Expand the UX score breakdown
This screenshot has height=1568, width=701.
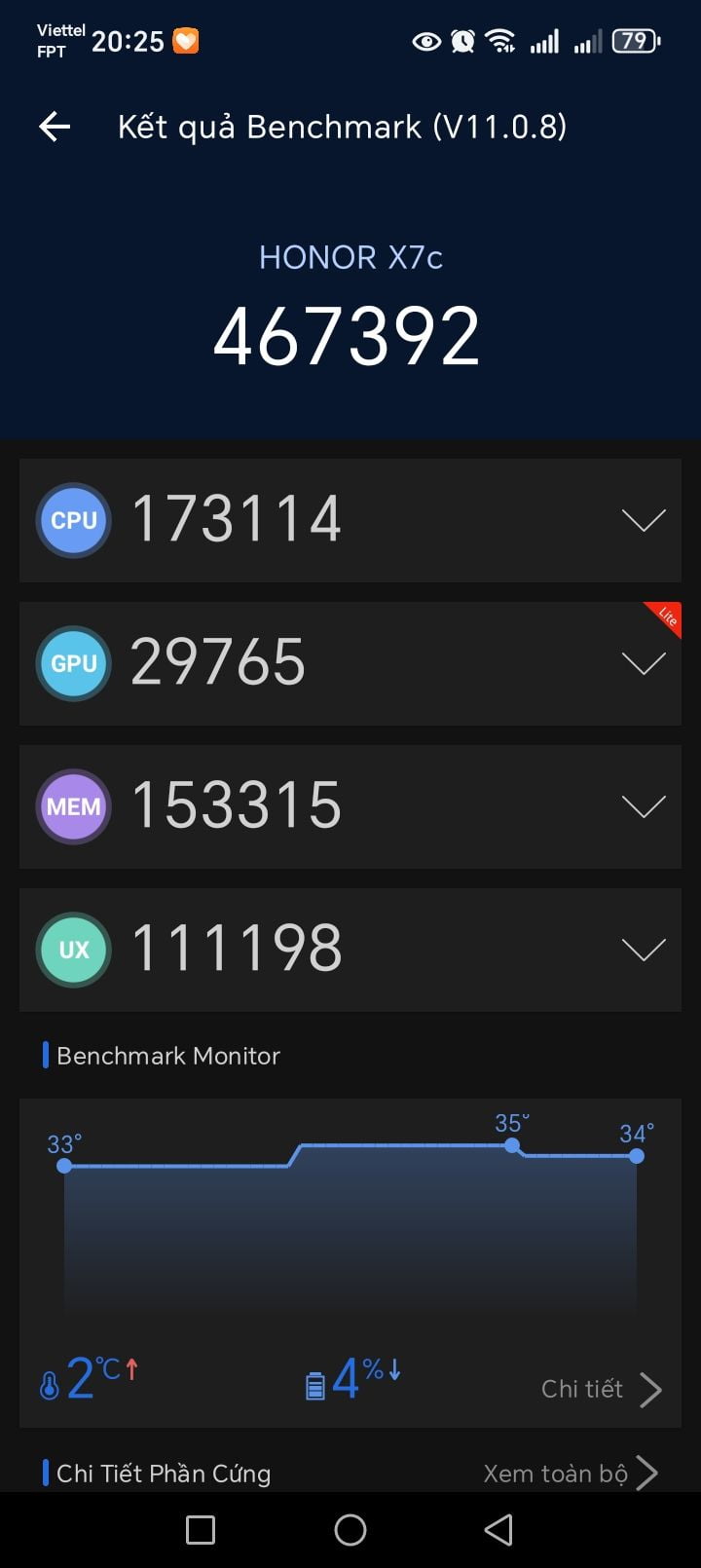click(644, 950)
